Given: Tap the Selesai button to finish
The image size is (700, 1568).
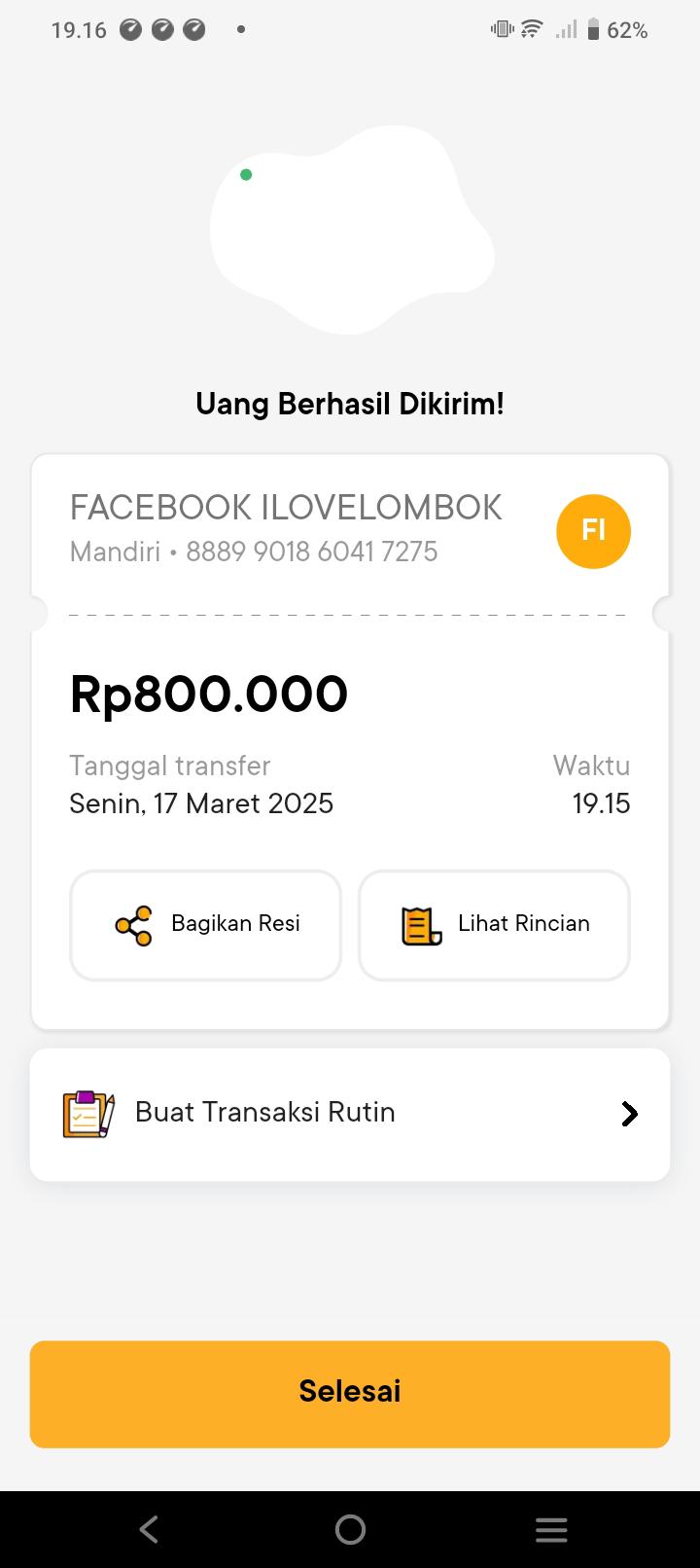Looking at the screenshot, I should 350,1393.
